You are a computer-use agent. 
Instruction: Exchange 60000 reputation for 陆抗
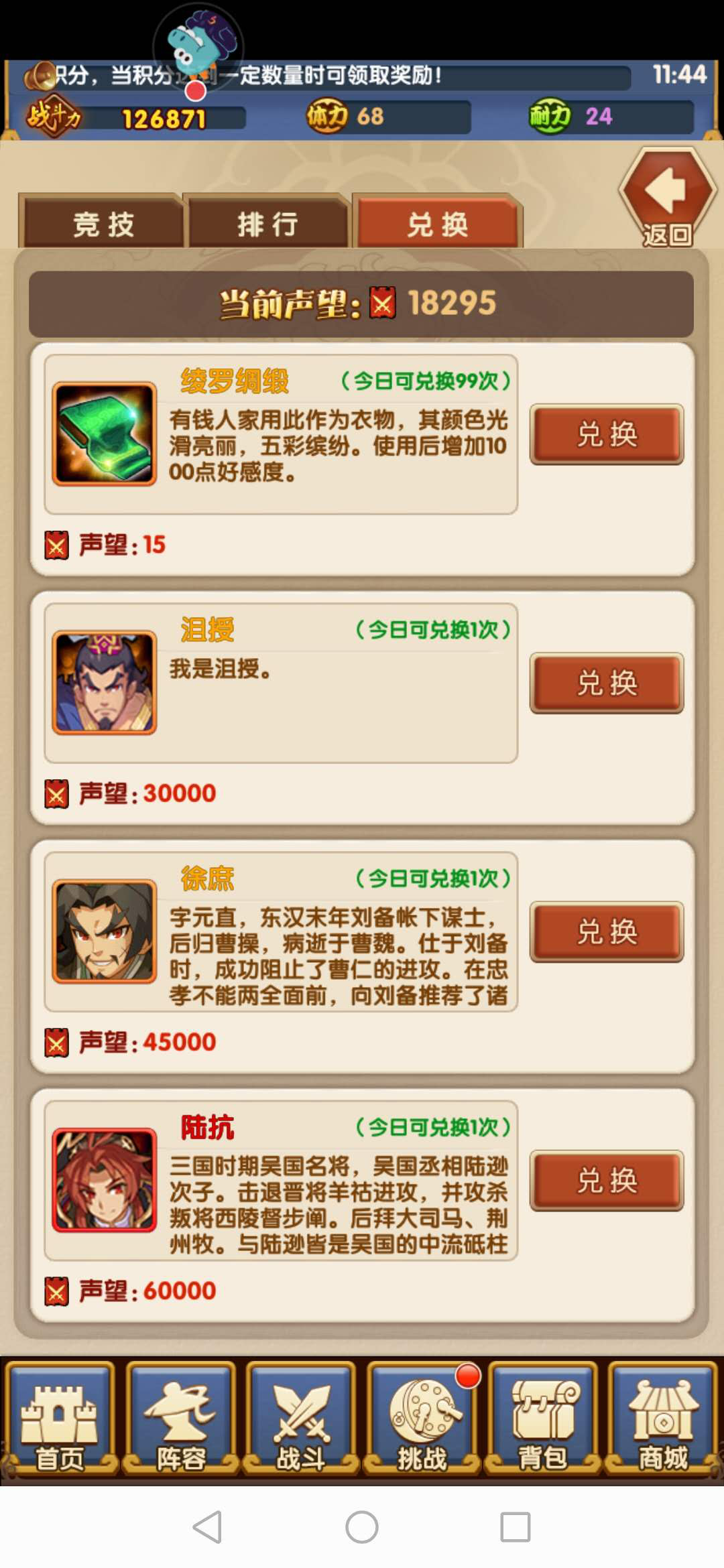tap(607, 1180)
